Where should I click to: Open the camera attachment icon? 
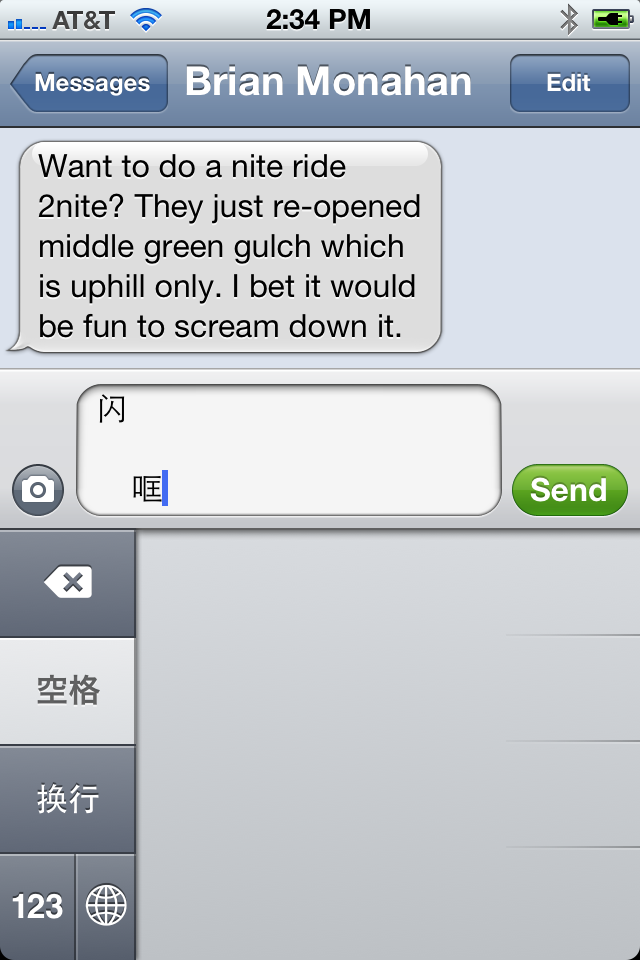coord(38,489)
